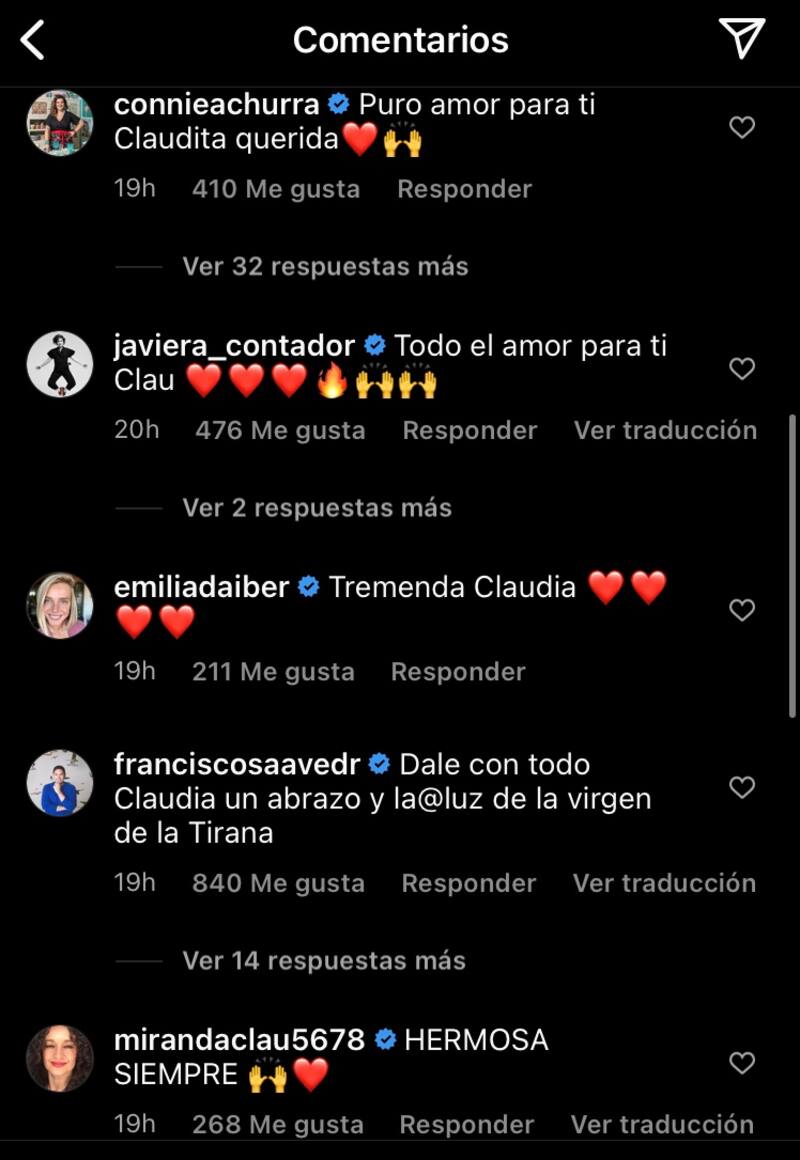Reply to mirandaclau5678's comment
Image resolution: width=800 pixels, height=1160 pixels.
click(466, 1125)
